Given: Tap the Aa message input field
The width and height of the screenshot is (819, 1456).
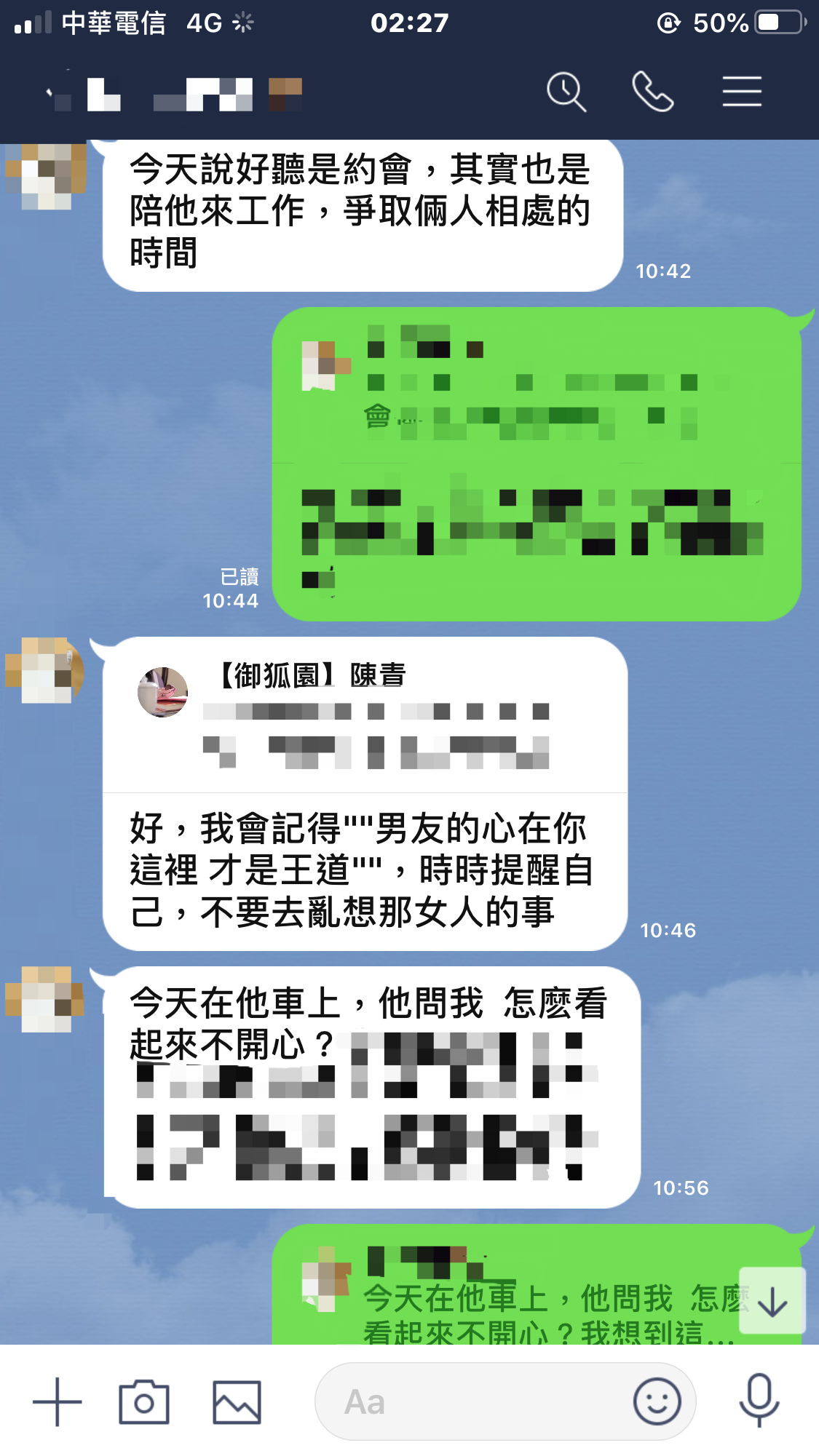Looking at the screenshot, I should [x=473, y=1401].
